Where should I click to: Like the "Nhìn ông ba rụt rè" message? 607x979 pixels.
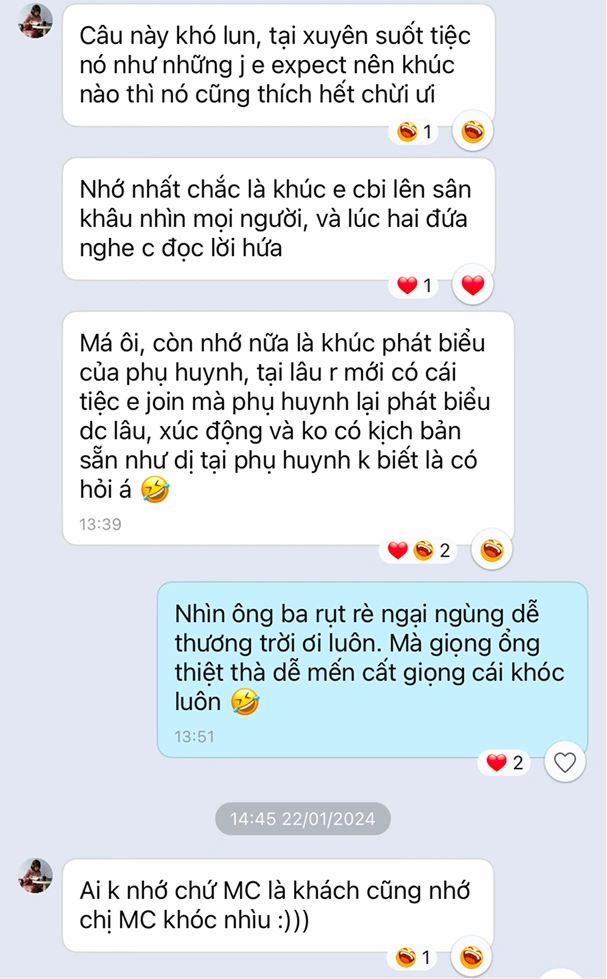(565, 763)
